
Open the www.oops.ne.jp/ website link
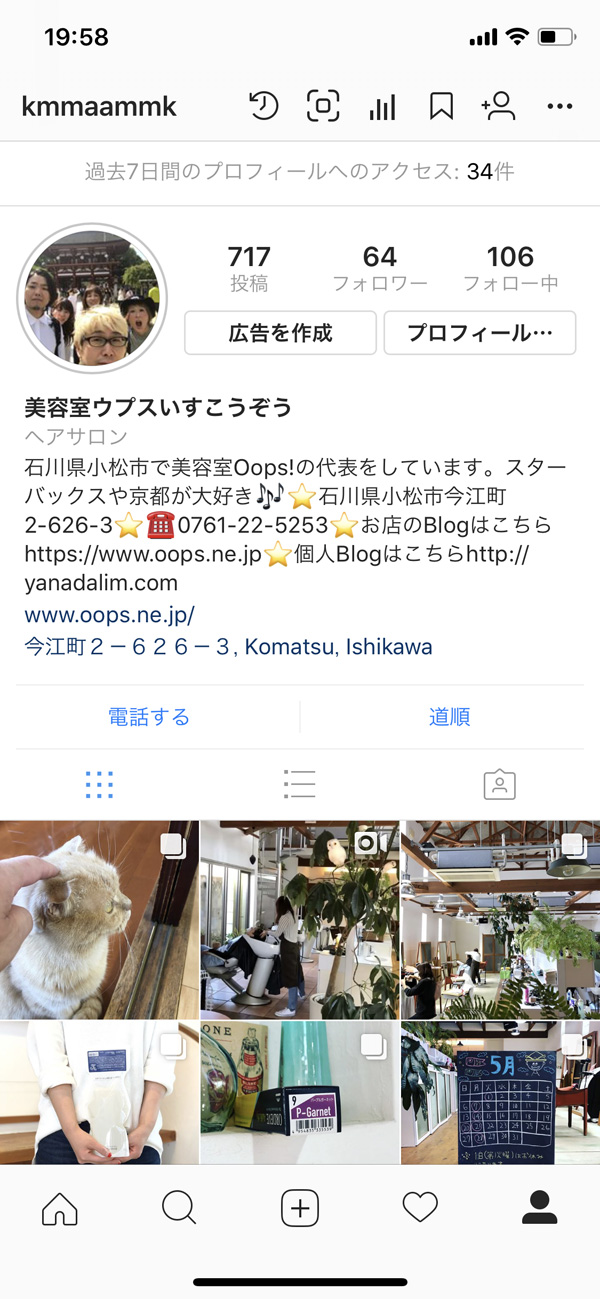point(110,614)
